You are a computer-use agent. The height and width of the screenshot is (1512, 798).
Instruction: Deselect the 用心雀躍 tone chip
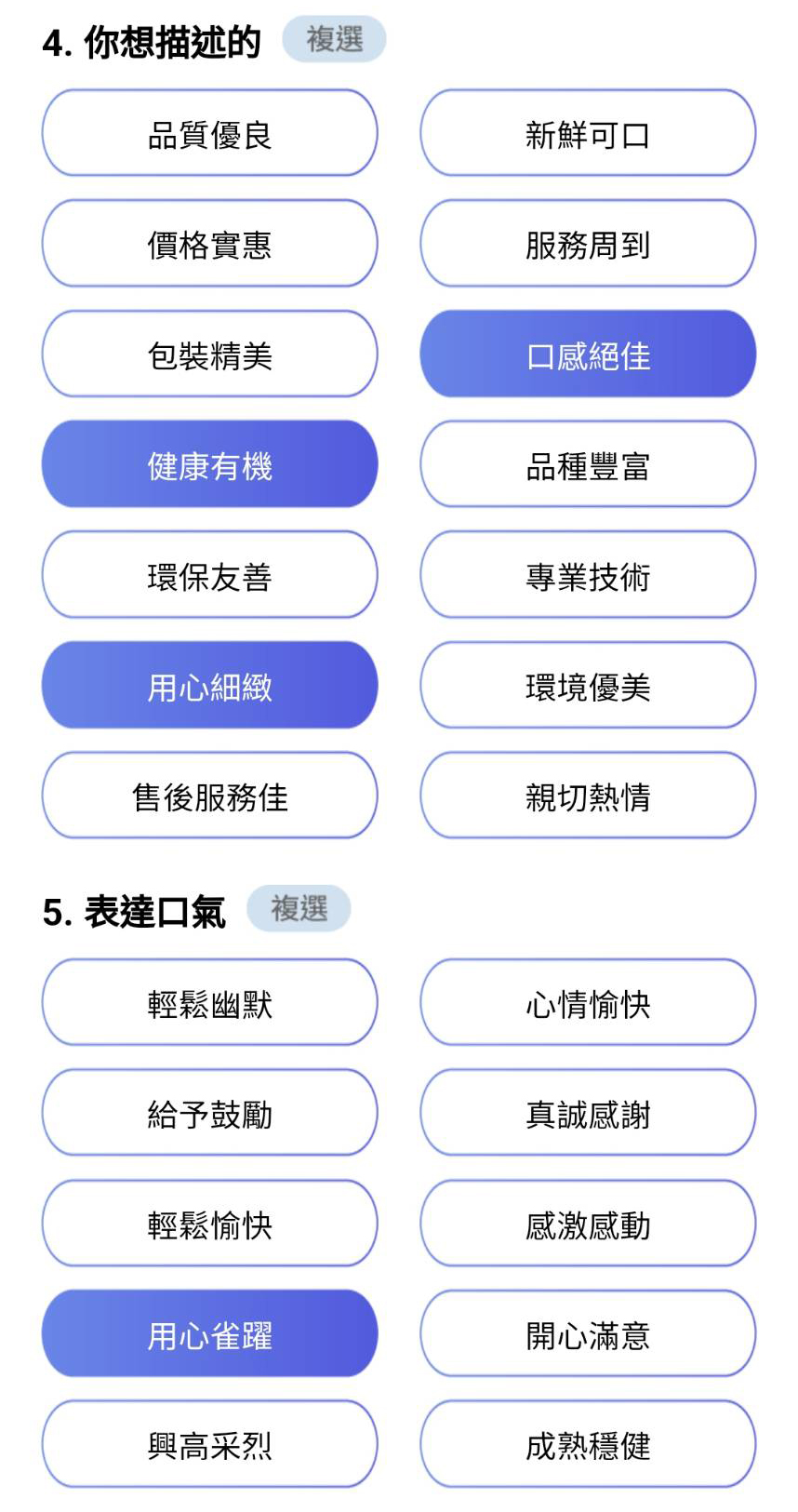tap(209, 1334)
